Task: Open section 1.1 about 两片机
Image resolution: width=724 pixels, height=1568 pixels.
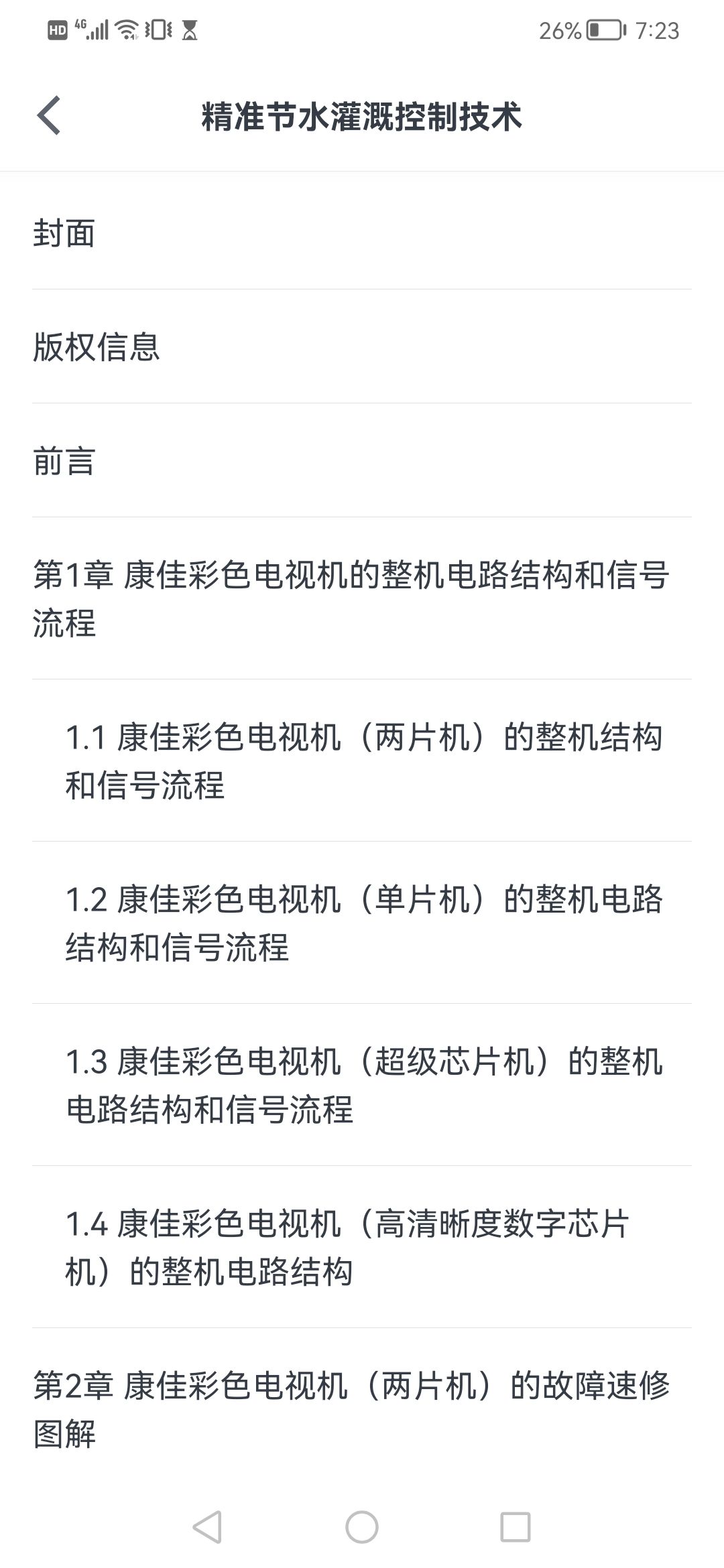Action: [x=362, y=761]
